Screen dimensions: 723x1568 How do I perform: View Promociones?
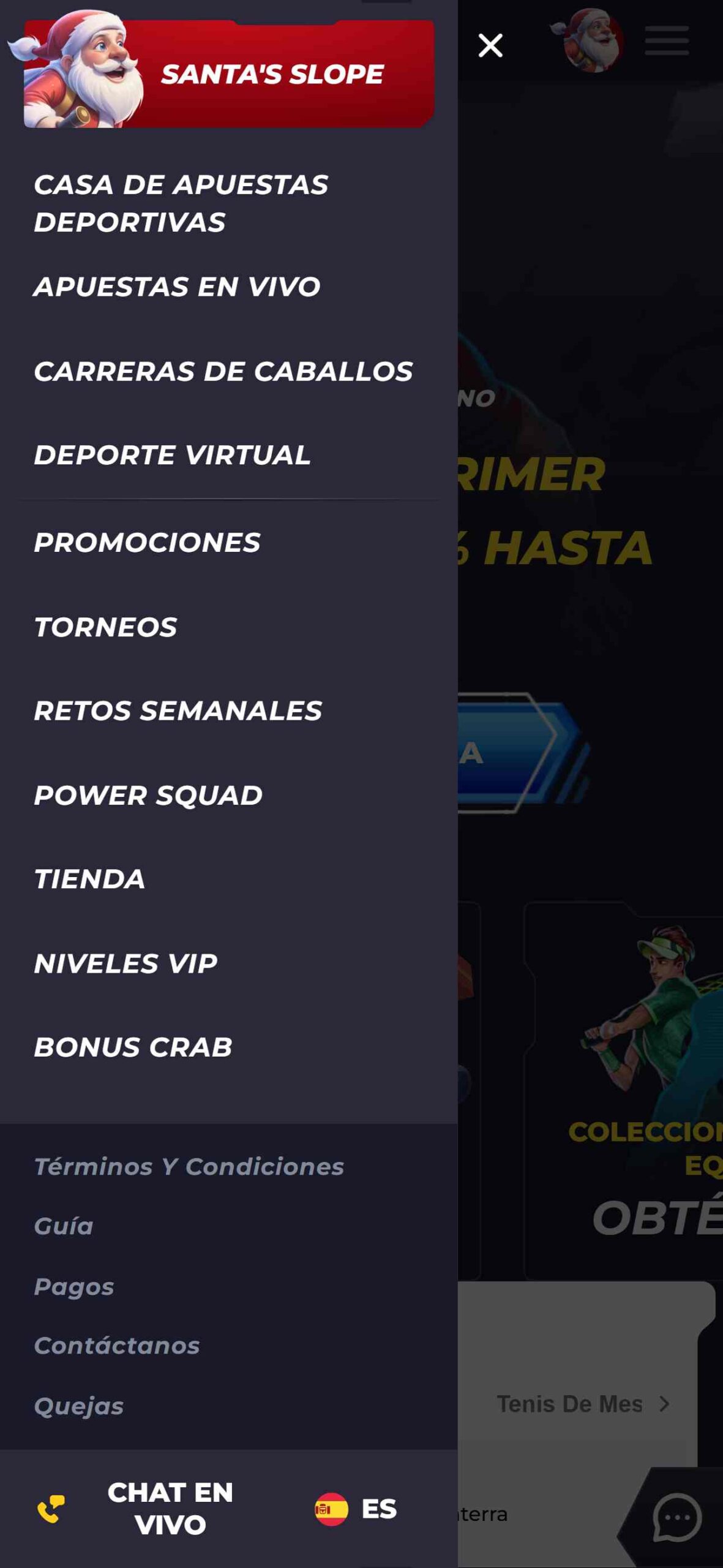pos(147,543)
